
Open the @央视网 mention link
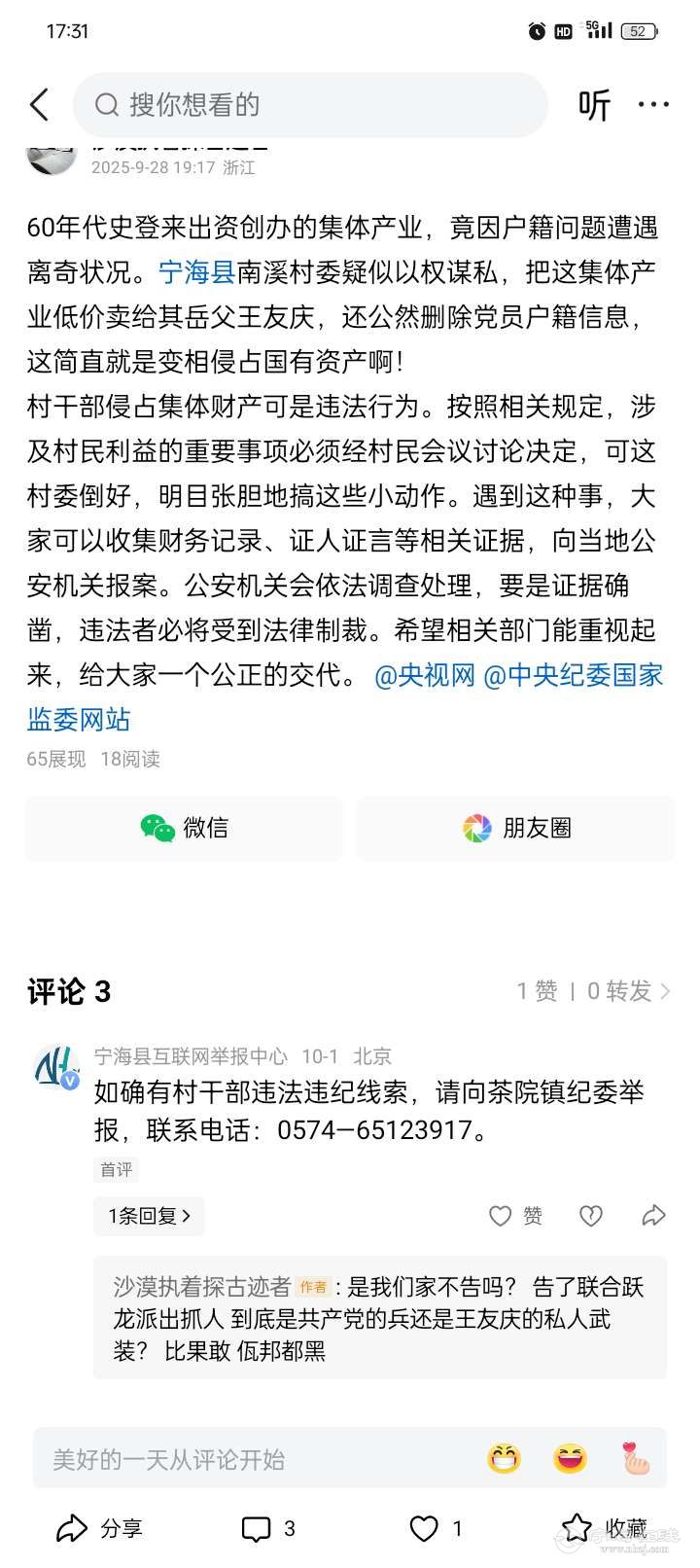coord(425,675)
